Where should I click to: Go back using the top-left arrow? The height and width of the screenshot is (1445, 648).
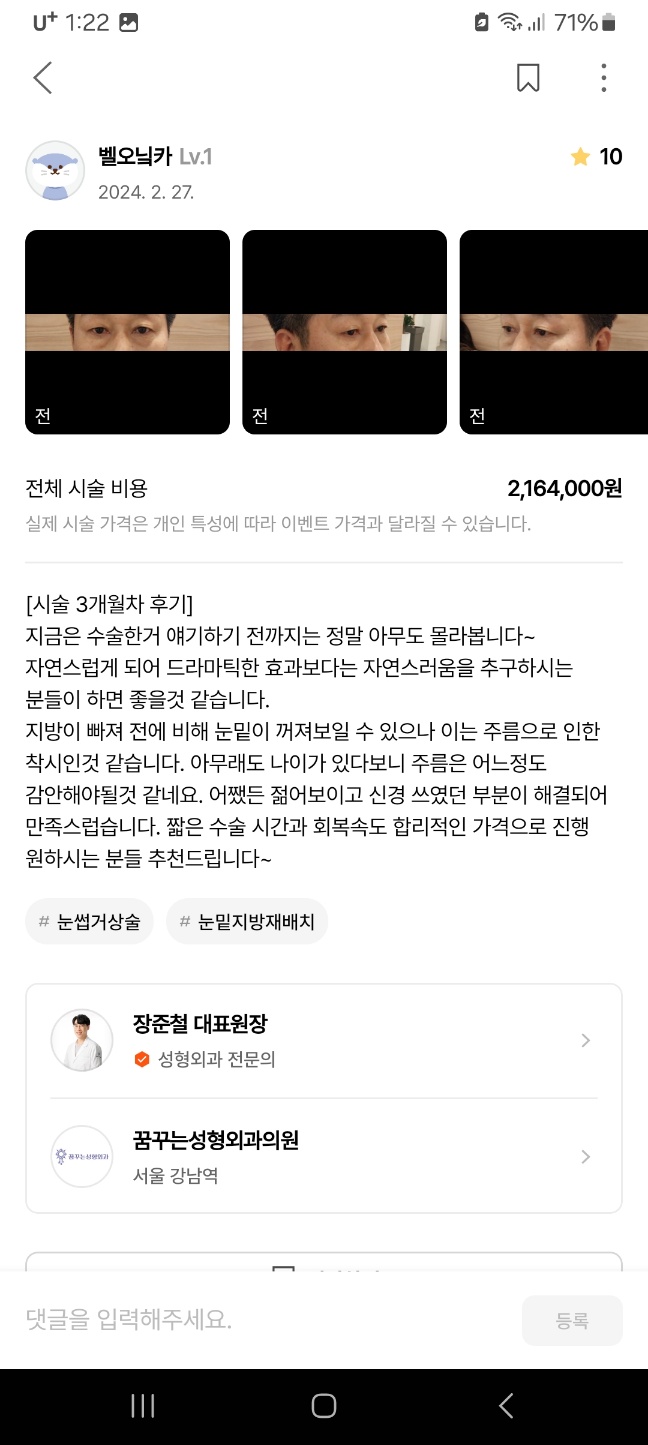42,78
